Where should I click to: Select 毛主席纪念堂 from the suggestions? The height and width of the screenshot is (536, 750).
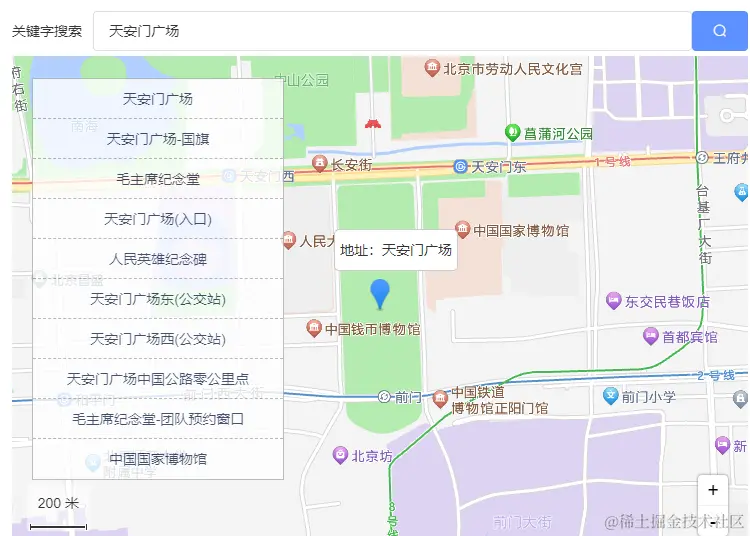(158, 179)
